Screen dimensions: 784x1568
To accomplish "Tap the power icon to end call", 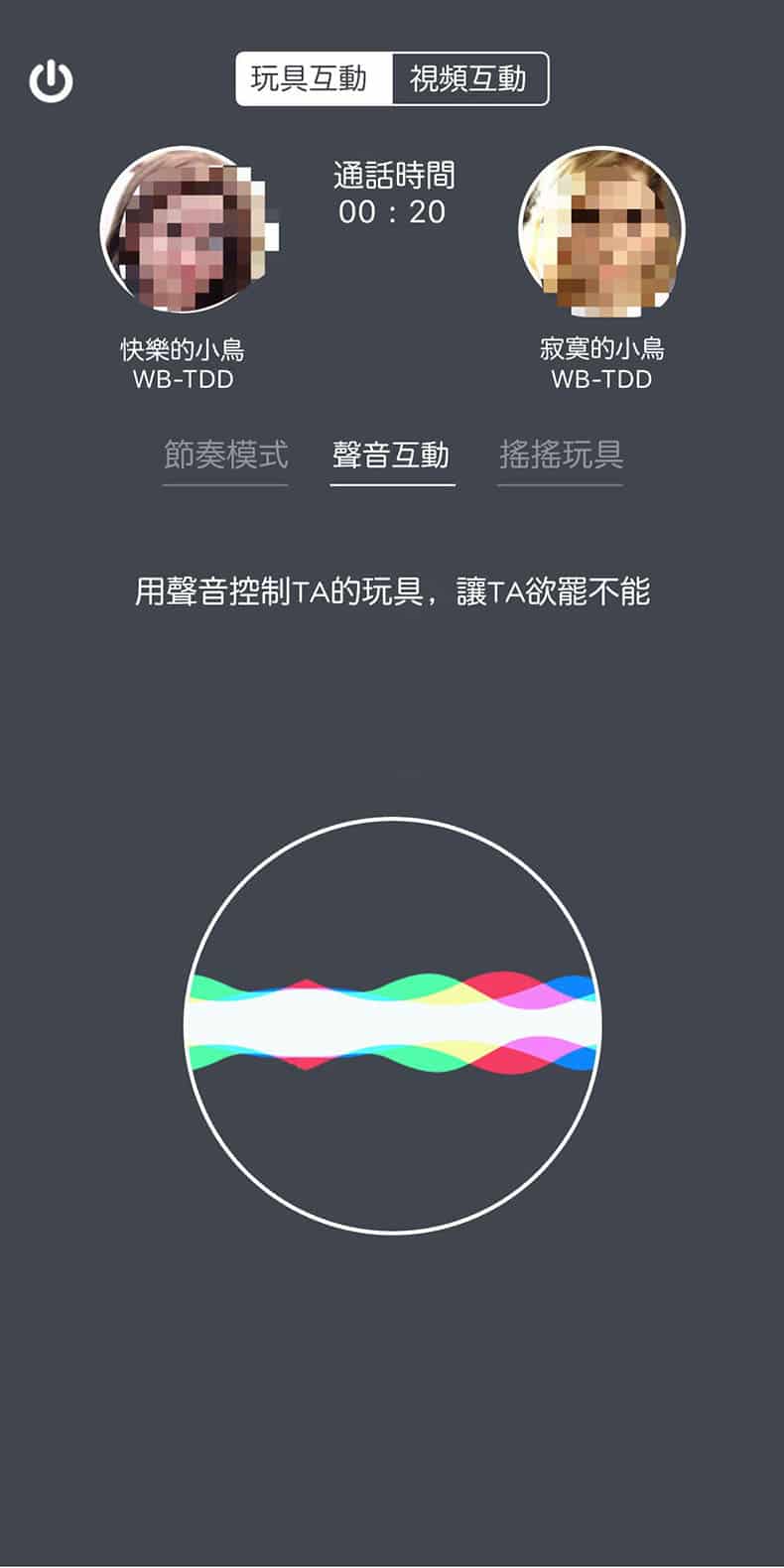I will tap(51, 81).
